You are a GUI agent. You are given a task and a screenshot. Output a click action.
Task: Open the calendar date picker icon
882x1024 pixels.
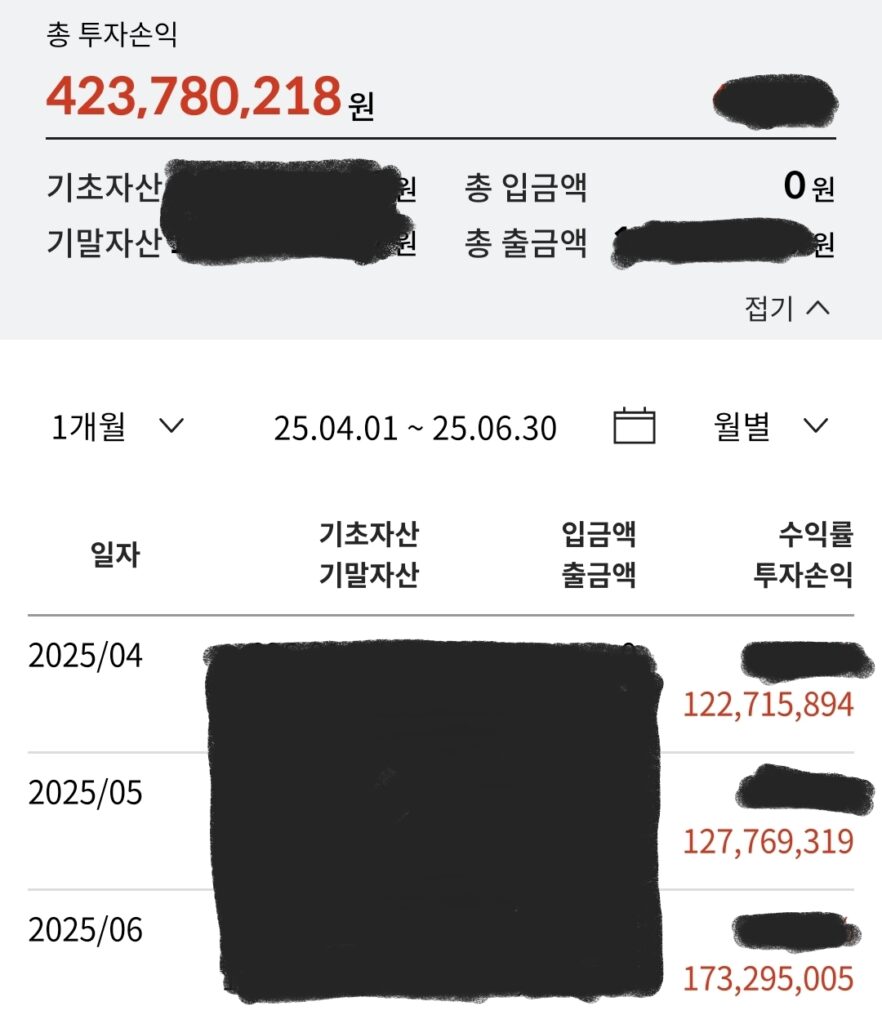[634, 426]
